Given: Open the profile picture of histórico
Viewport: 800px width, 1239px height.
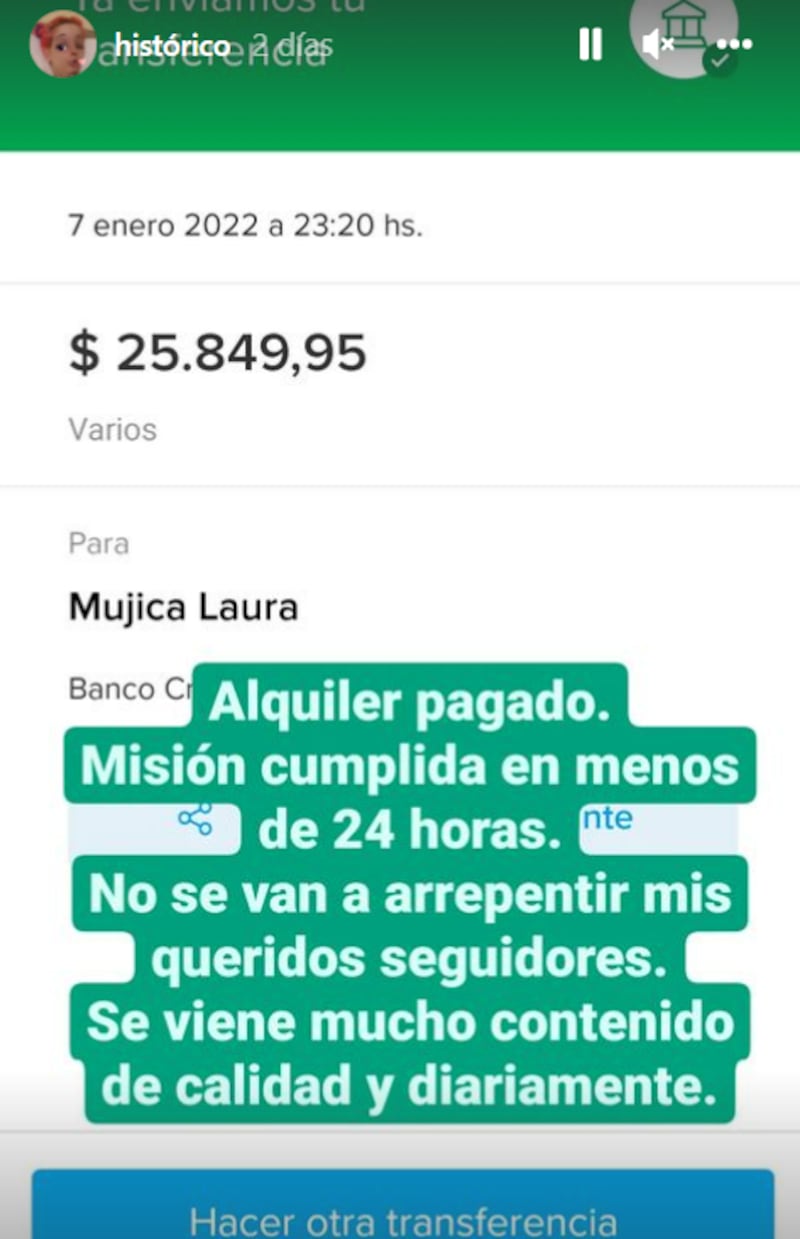Looking at the screenshot, I should coord(62,44).
